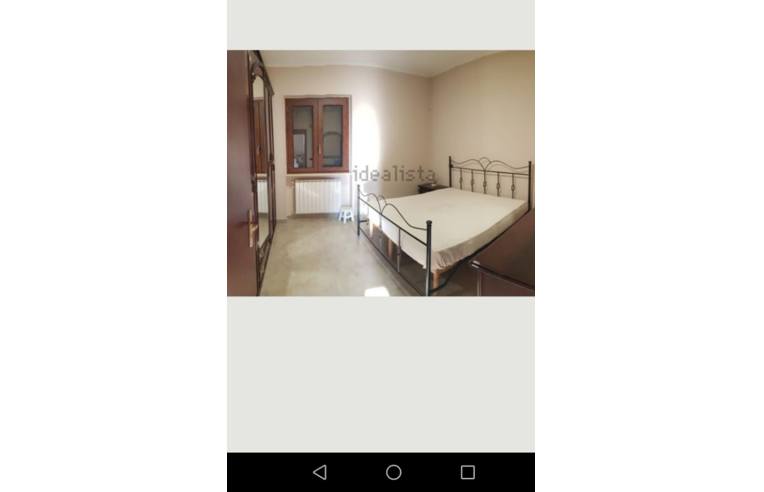
Task: Tap the bedroom photo in the viewer
Action: point(381,173)
